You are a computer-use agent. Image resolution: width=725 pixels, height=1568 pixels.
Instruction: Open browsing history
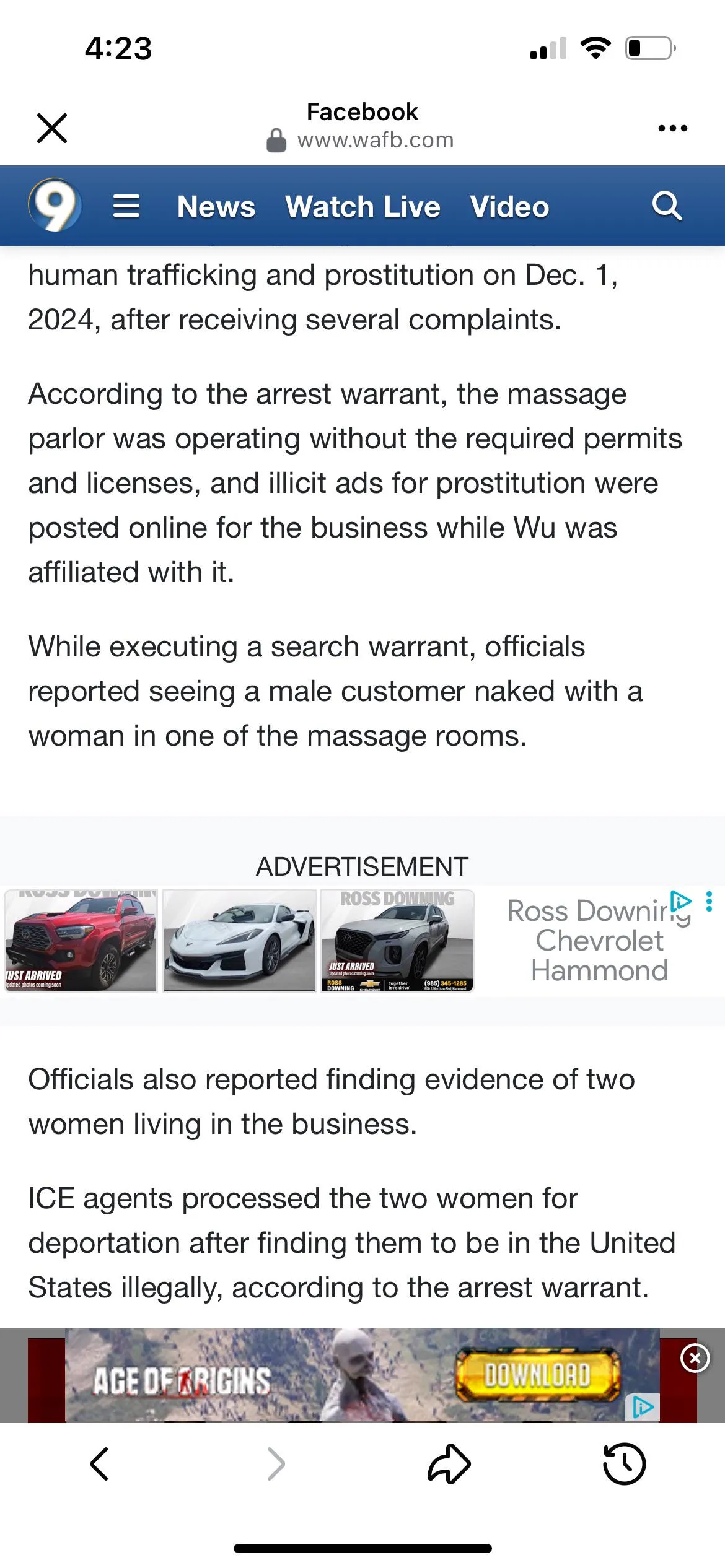coord(624,1464)
